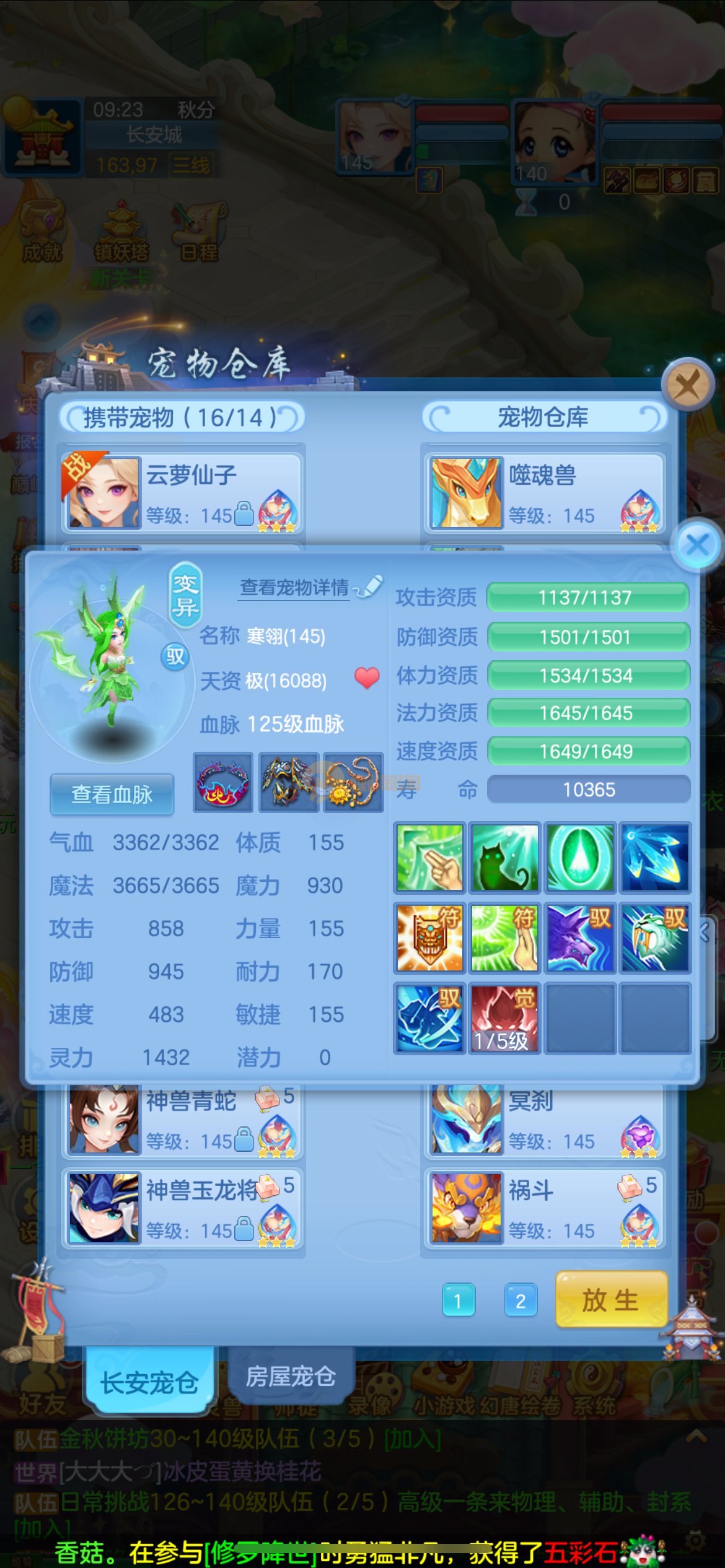
Task: Select the 冥刹 pet in warehouse
Action: pos(544,1120)
